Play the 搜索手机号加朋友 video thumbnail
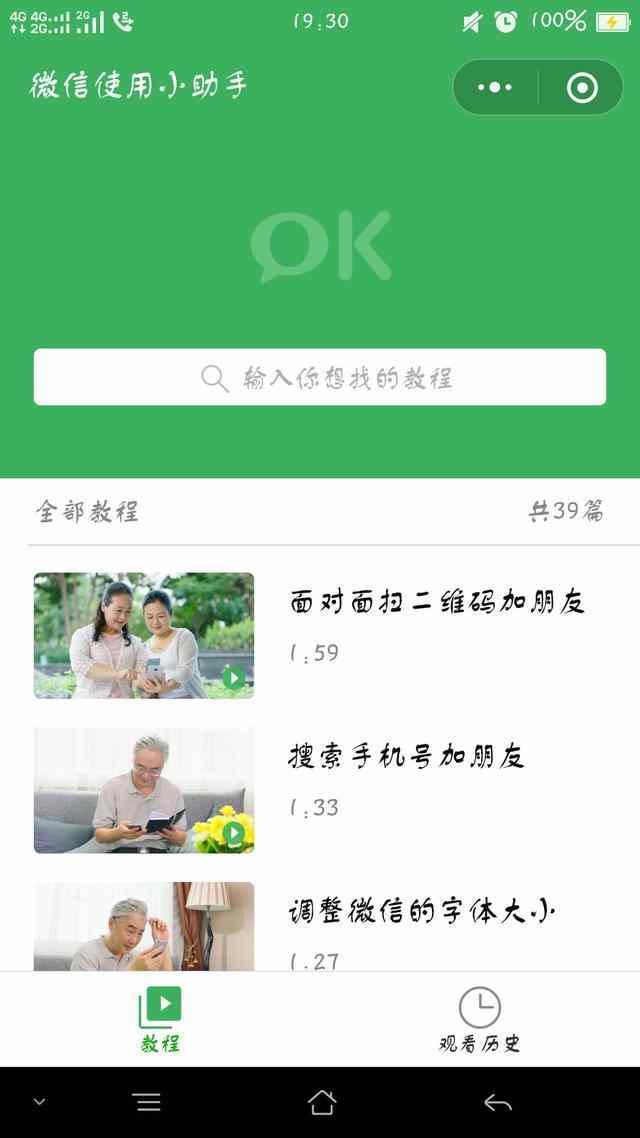Viewport: 640px width, 1138px height. [144, 790]
